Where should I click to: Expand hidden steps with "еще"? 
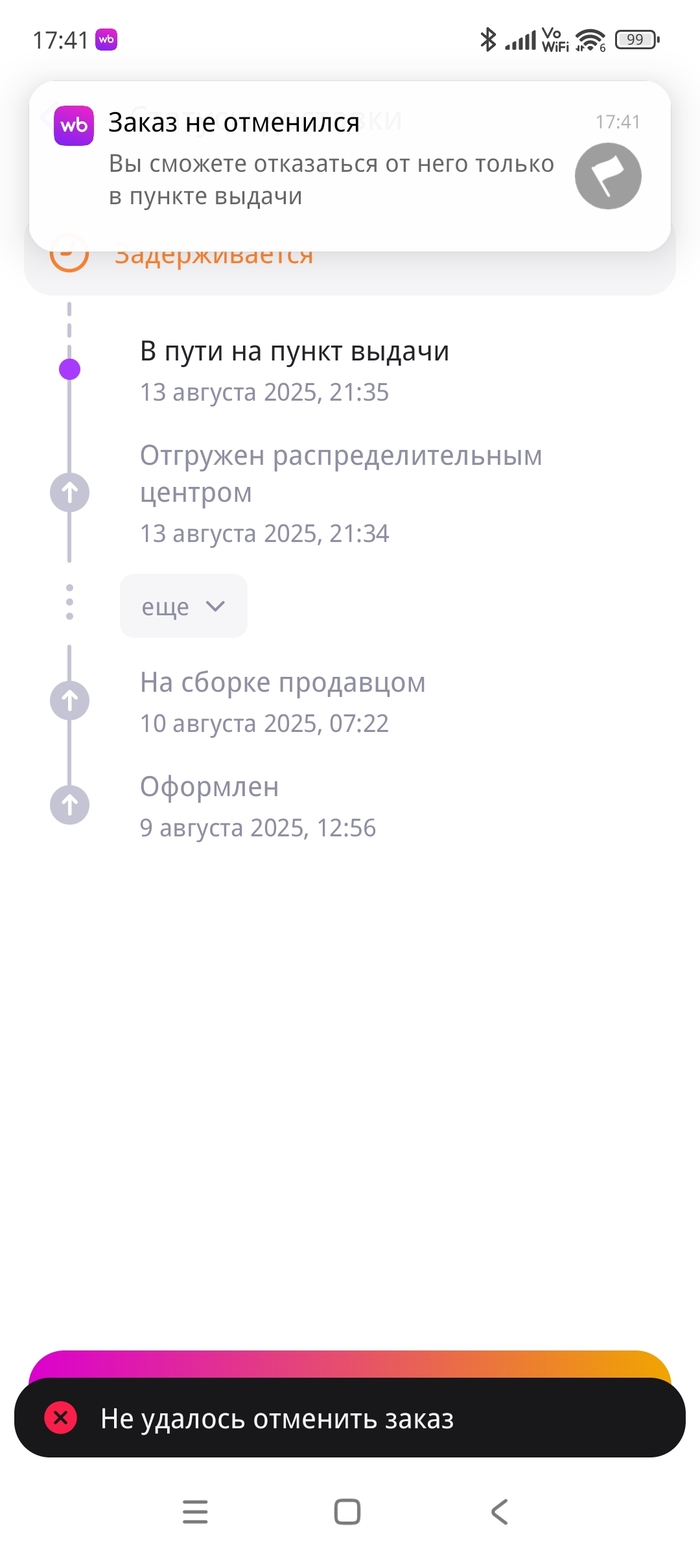(184, 606)
